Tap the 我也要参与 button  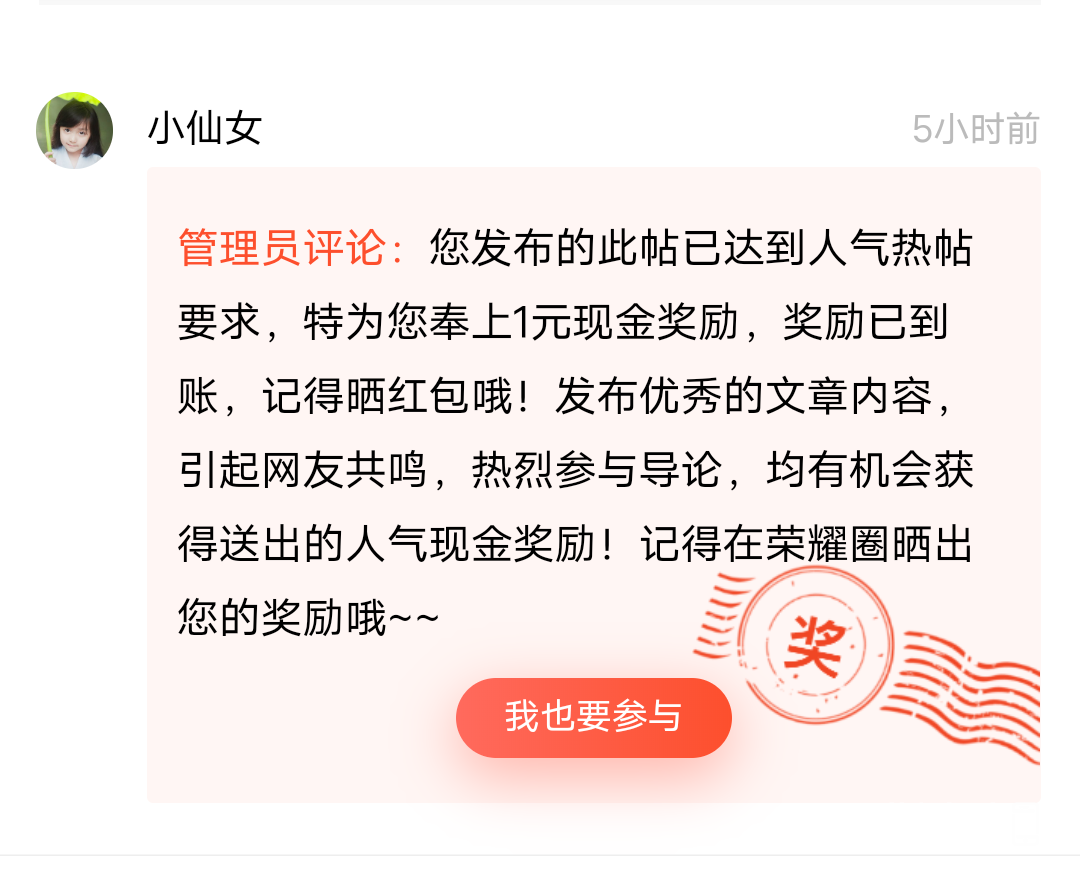pyautogui.click(x=593, y=717)
